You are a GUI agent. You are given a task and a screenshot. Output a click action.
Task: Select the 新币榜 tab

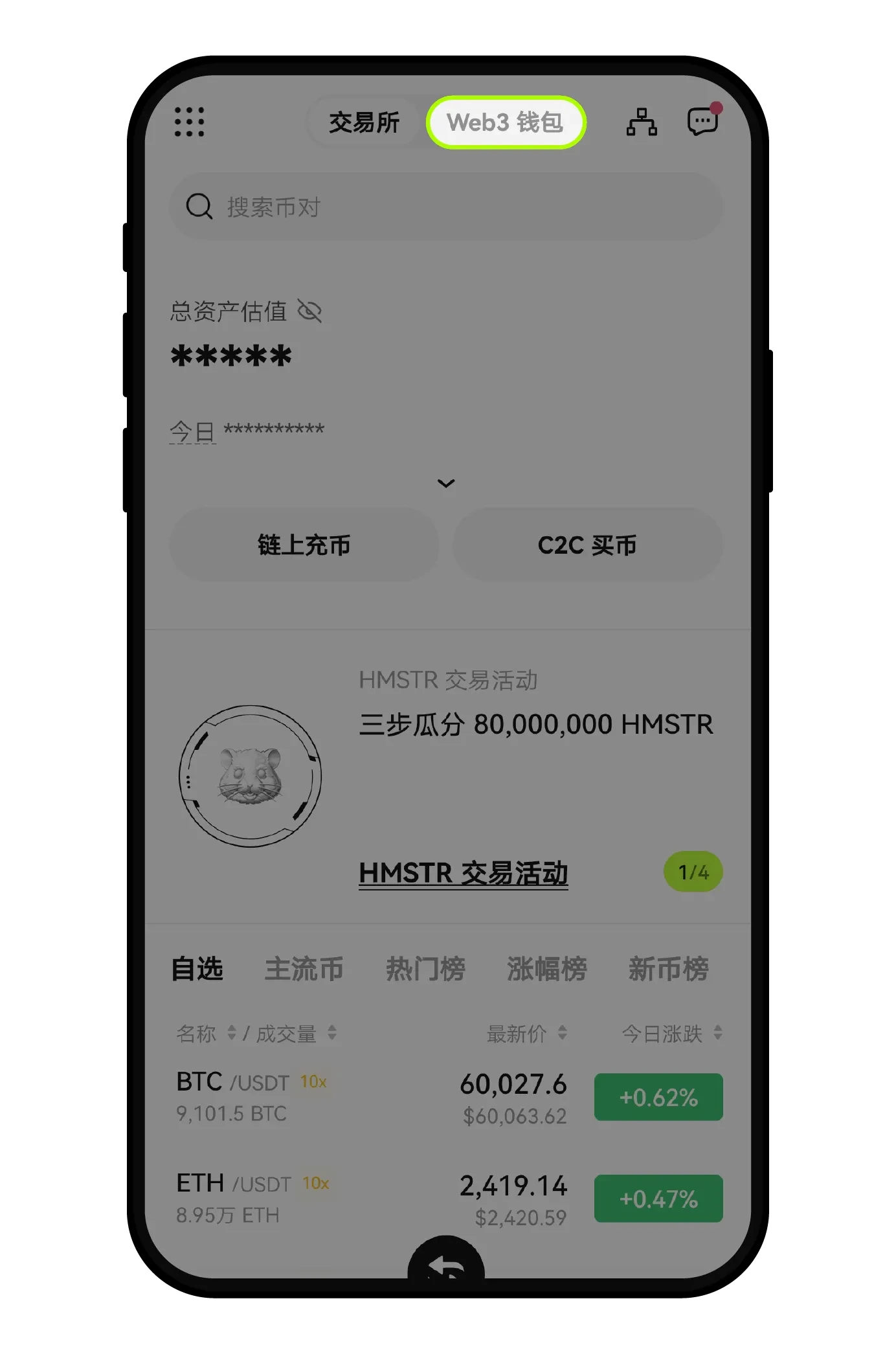(668, 969)
